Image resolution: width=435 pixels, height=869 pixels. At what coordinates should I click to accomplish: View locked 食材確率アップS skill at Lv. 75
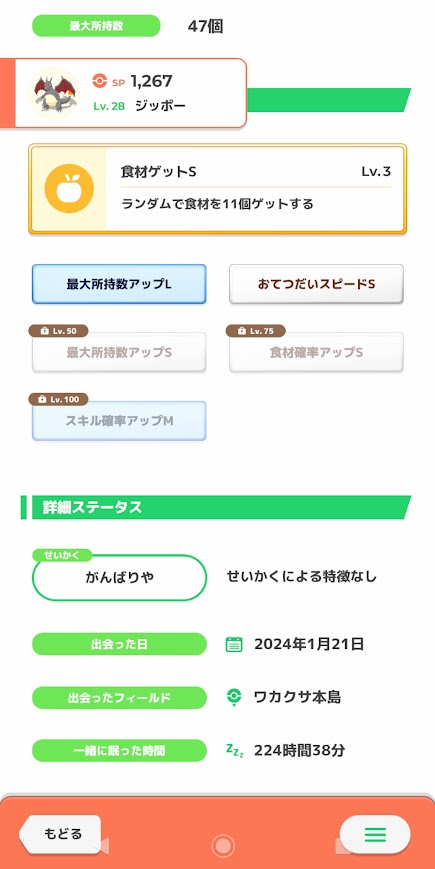tap(316, 352)
